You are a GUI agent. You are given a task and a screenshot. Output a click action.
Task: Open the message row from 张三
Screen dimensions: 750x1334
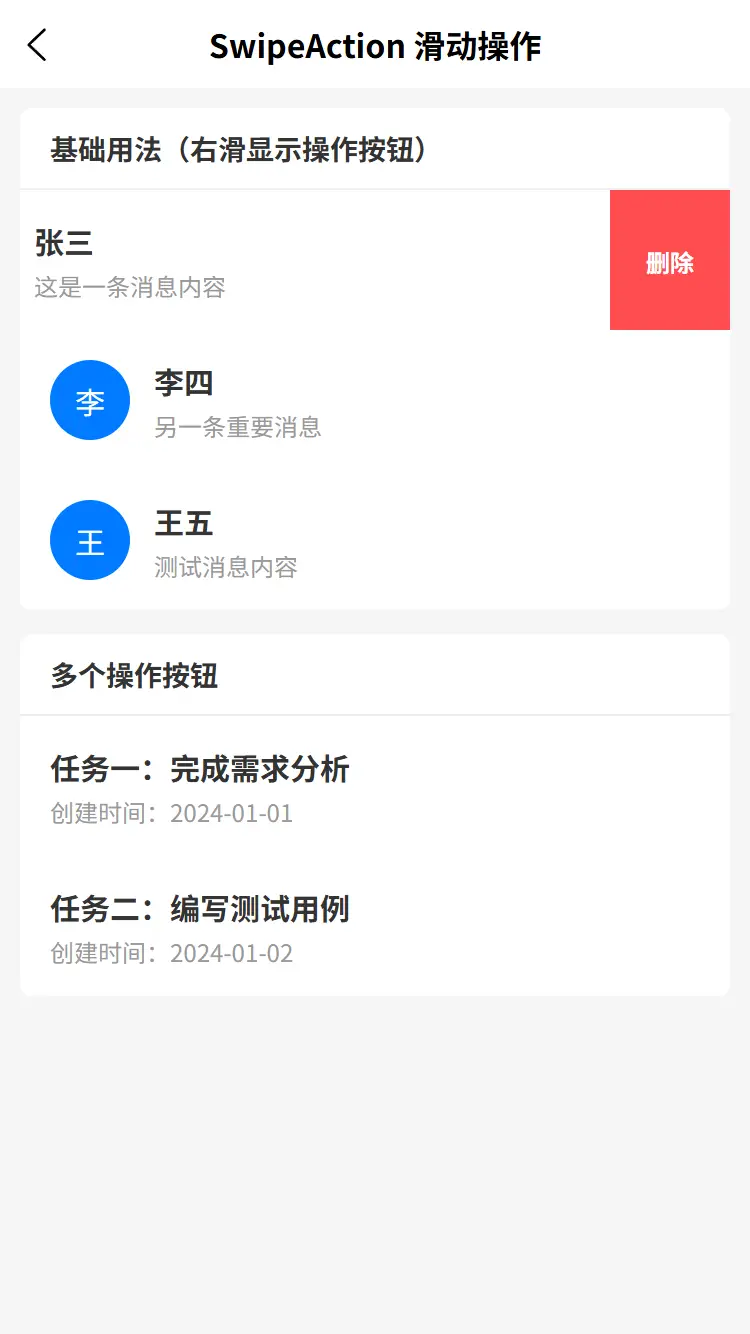coord(300,262)
